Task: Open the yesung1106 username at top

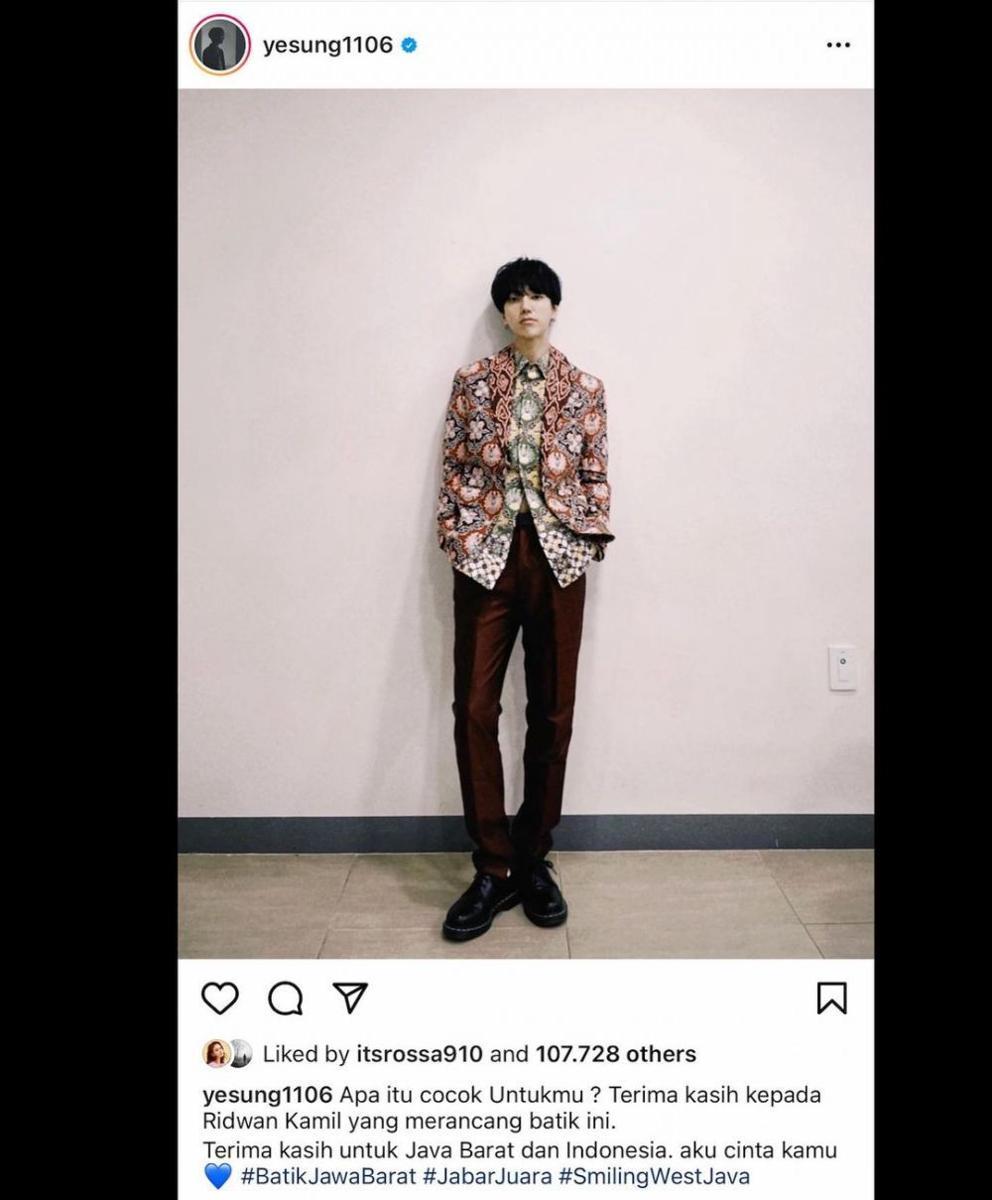Action: 327,45
